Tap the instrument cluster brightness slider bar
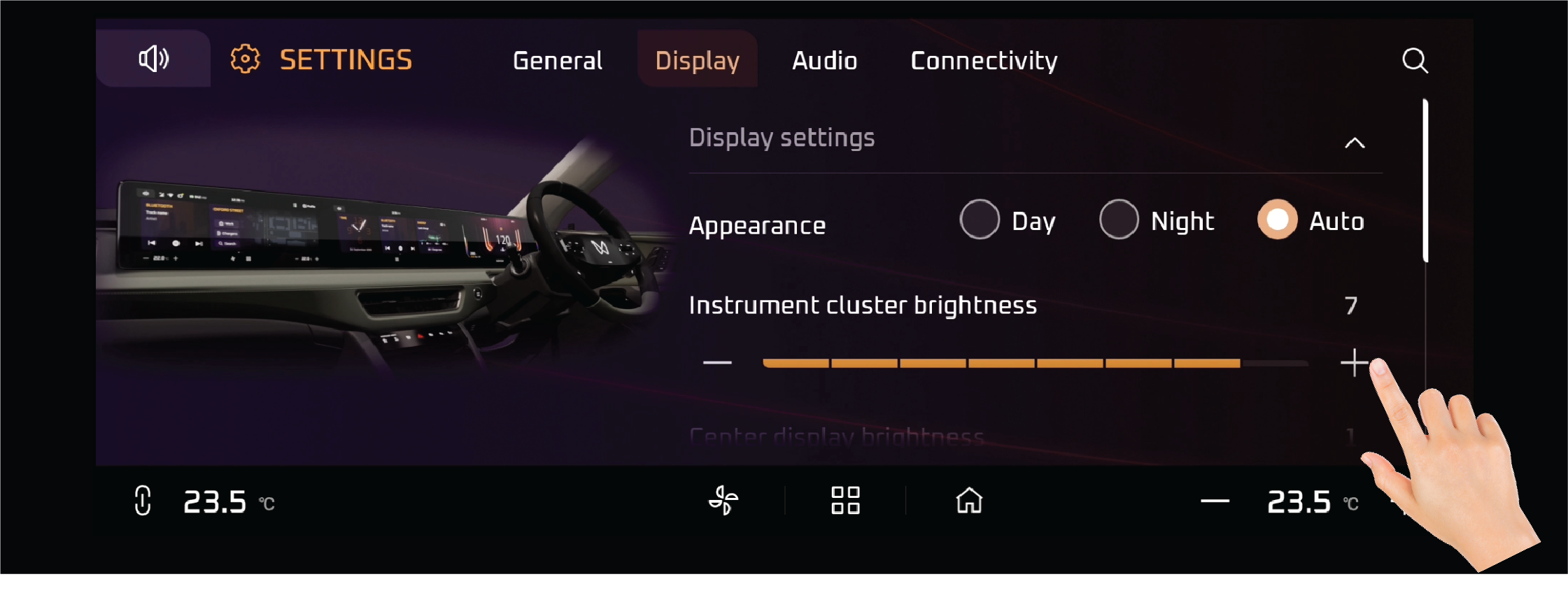Viewport: 1568px width, 600px height. click(x=1034, y=363)
